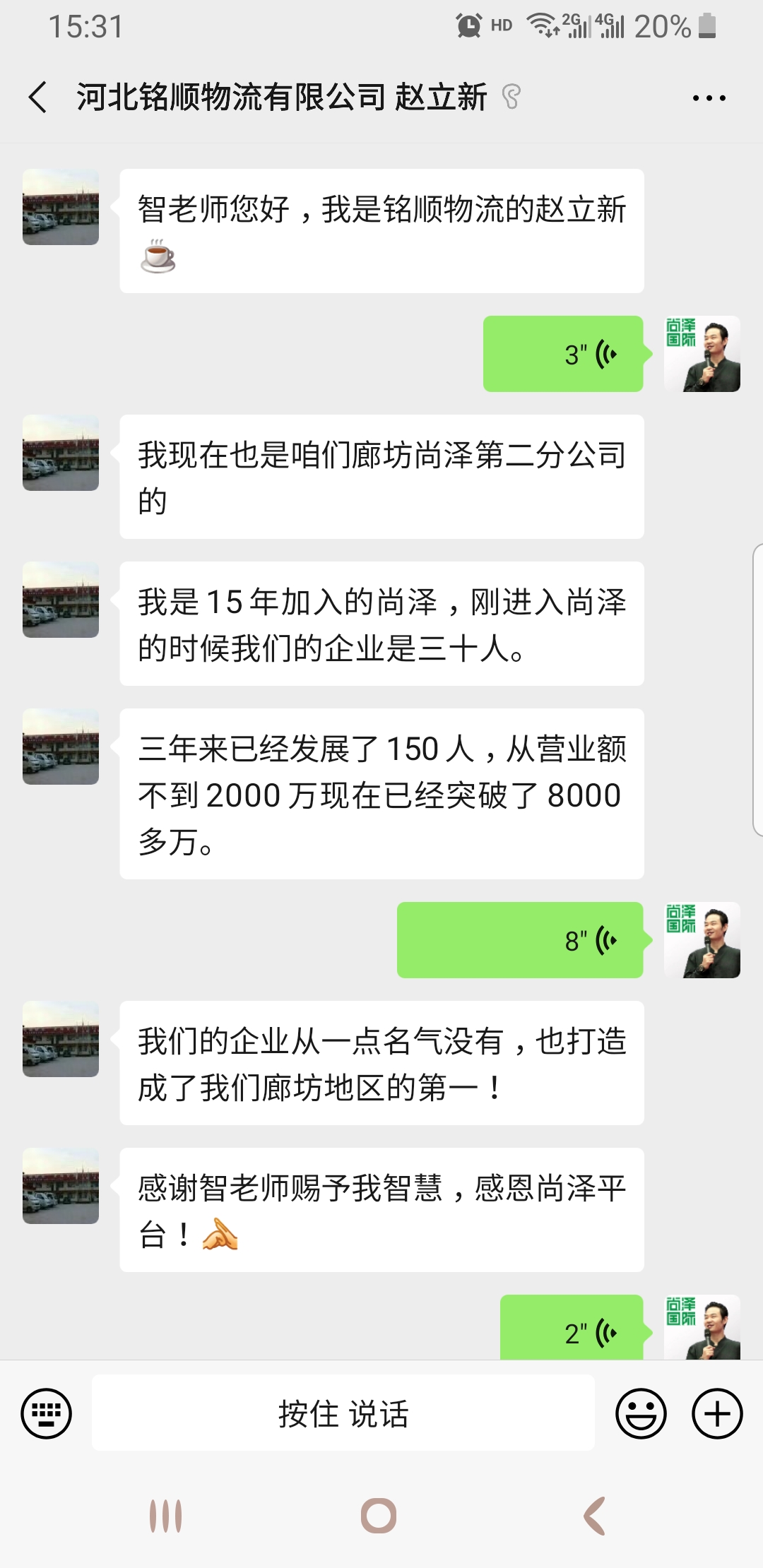Image resolution: width=763 pixels, height=1568 pixels.
Task: Open own avatar beside the 3-second voice message
Action: [702, 354]
